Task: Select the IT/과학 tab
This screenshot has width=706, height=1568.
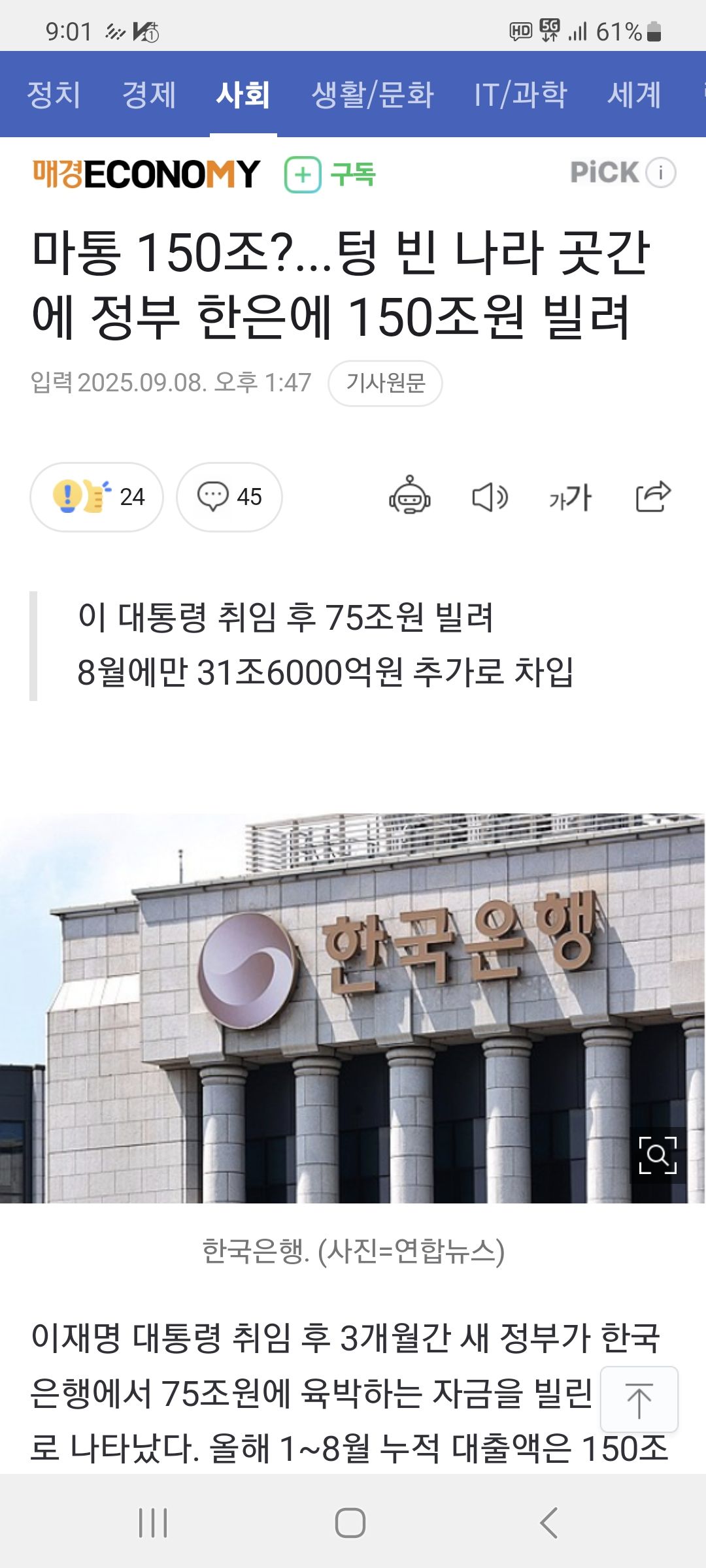Action: click(520, 94)
